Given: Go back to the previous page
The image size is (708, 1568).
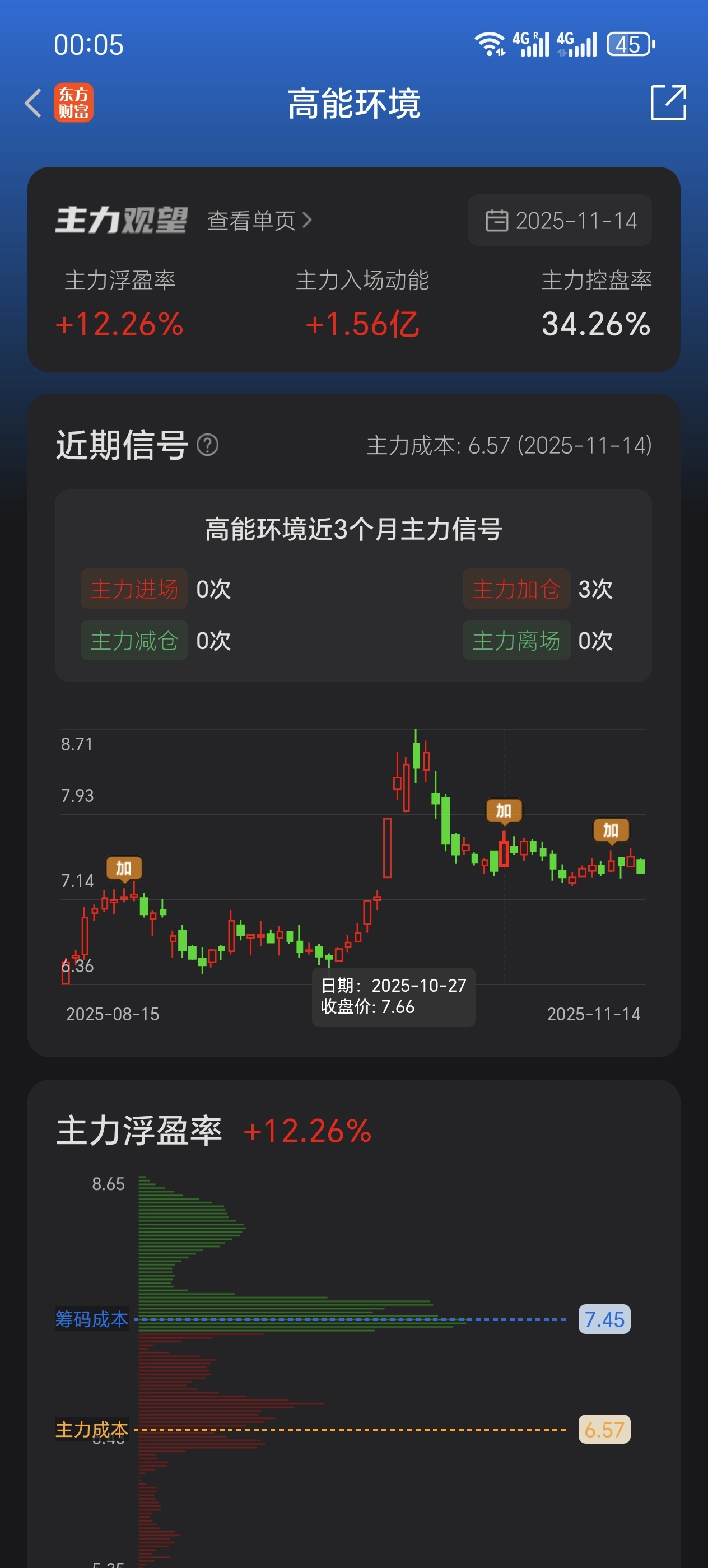Looking at the screenshot, I should (34, 103).
